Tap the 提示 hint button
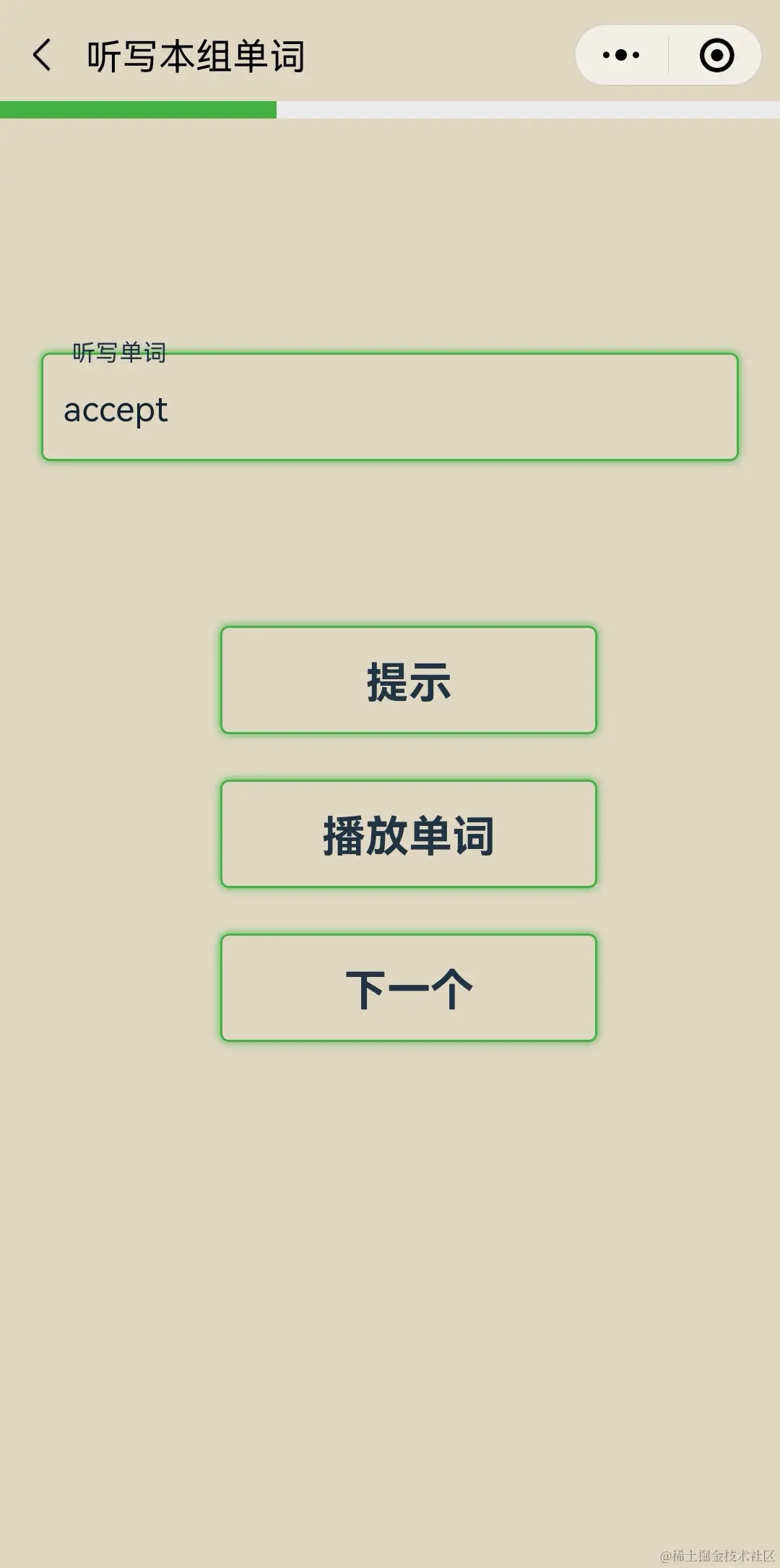This screenshot has width=780, height=1568. pos(409,681)
